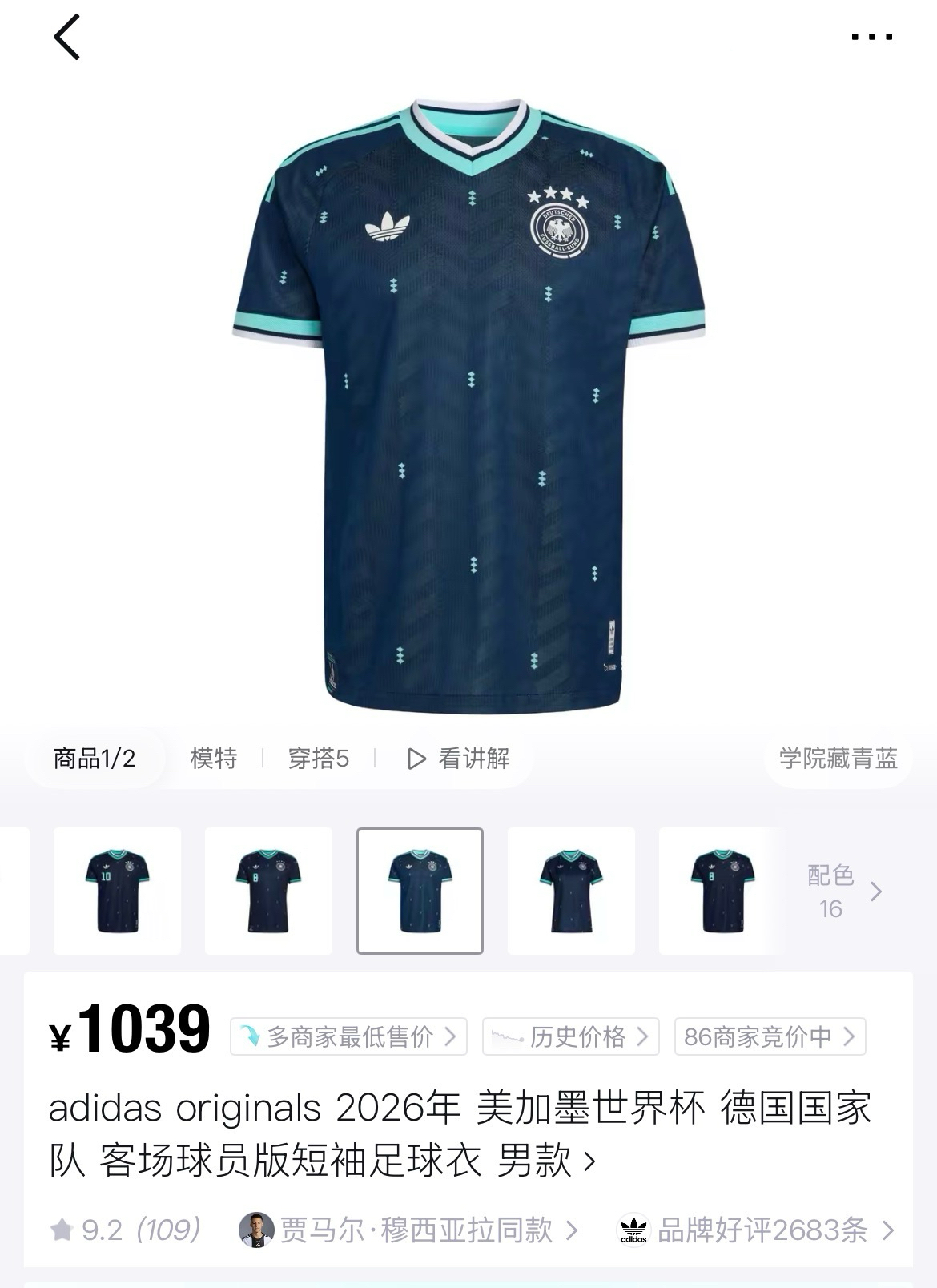The image size is (937, 1288).
Task: Select the 商品1/2 image tab
Action: pyautogui.click(x=95, y=758)
